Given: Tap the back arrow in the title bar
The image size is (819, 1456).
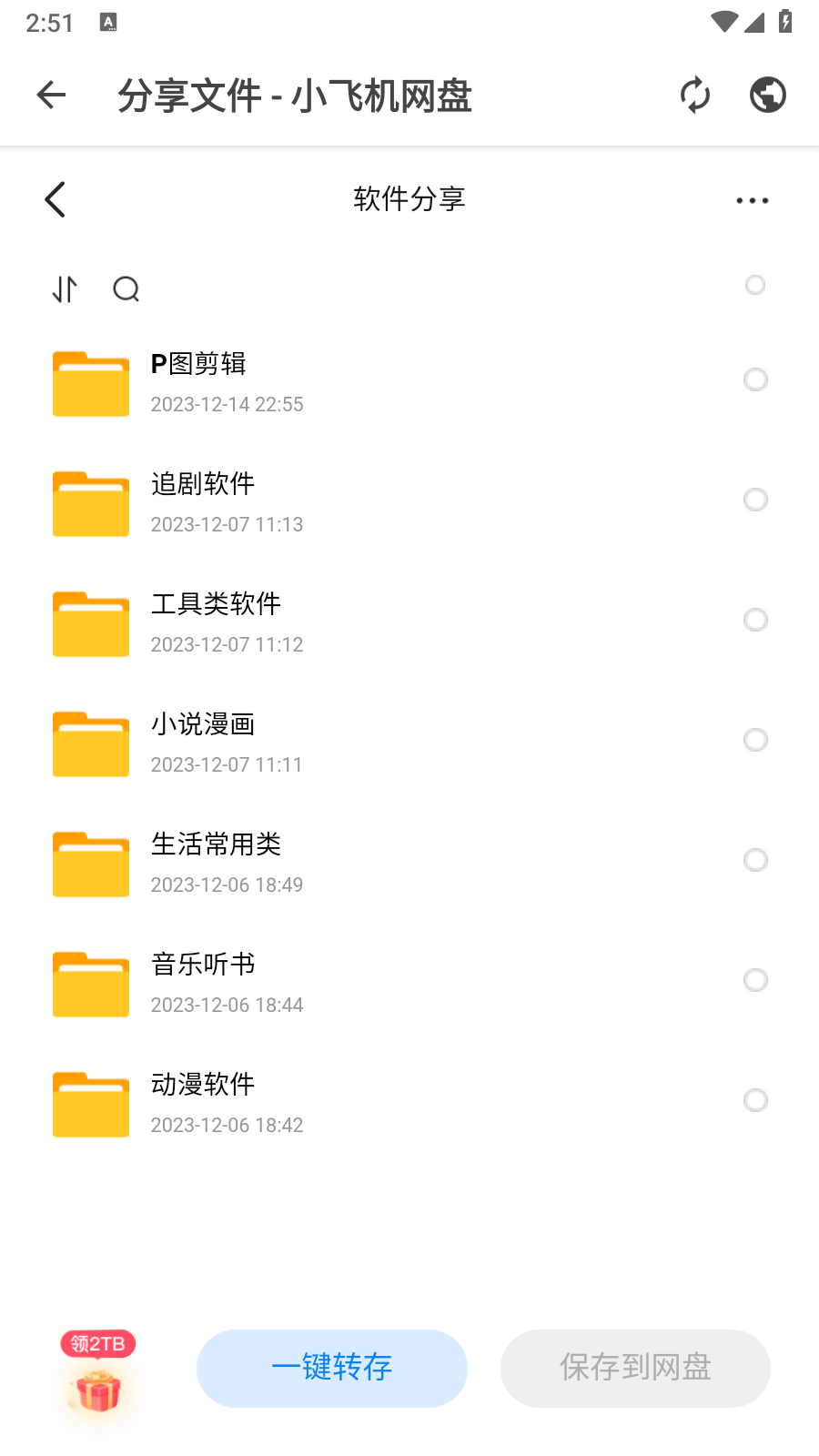Looking at the screenshot, I should (51, 95).
